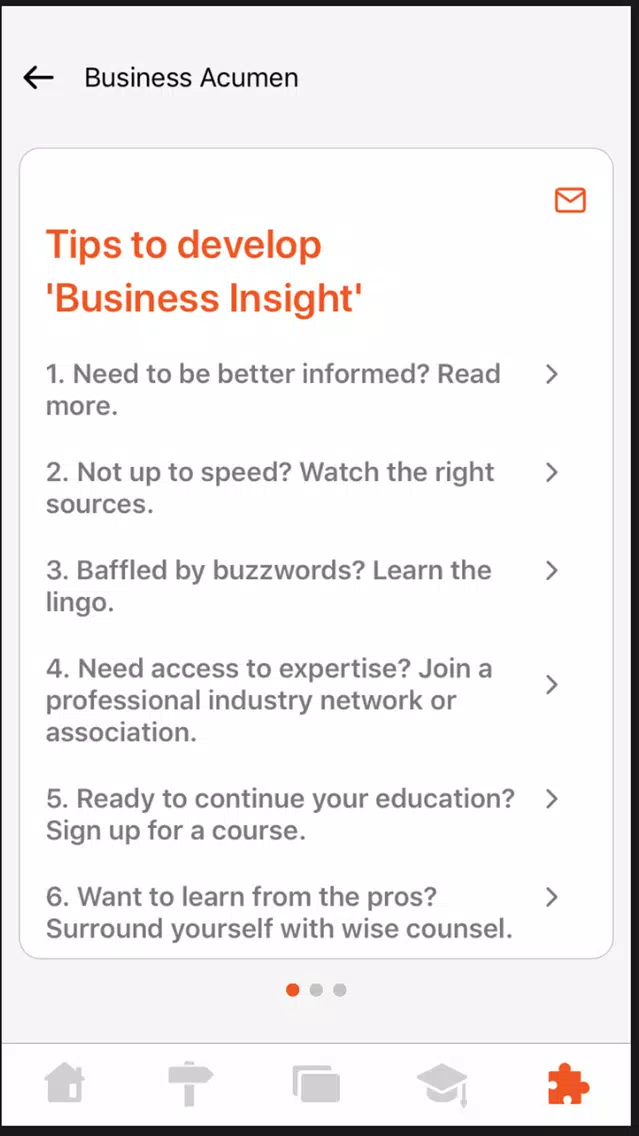This screenshot has width=639, height=1136.
Task: Select the orange puzzle piece tab
Action: click(x=568, y=1083)
